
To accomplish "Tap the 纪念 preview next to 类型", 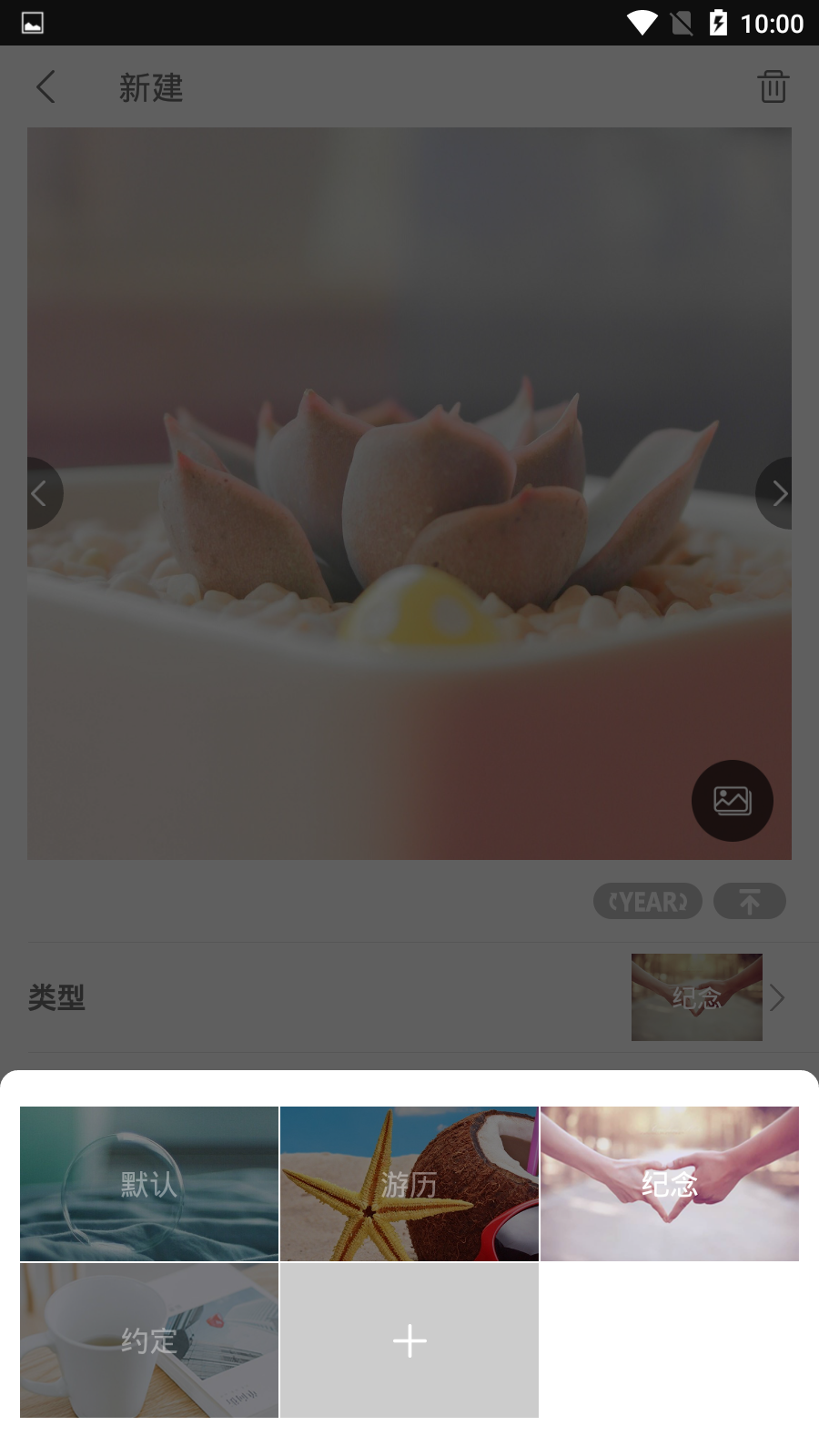I will [695, 997].
